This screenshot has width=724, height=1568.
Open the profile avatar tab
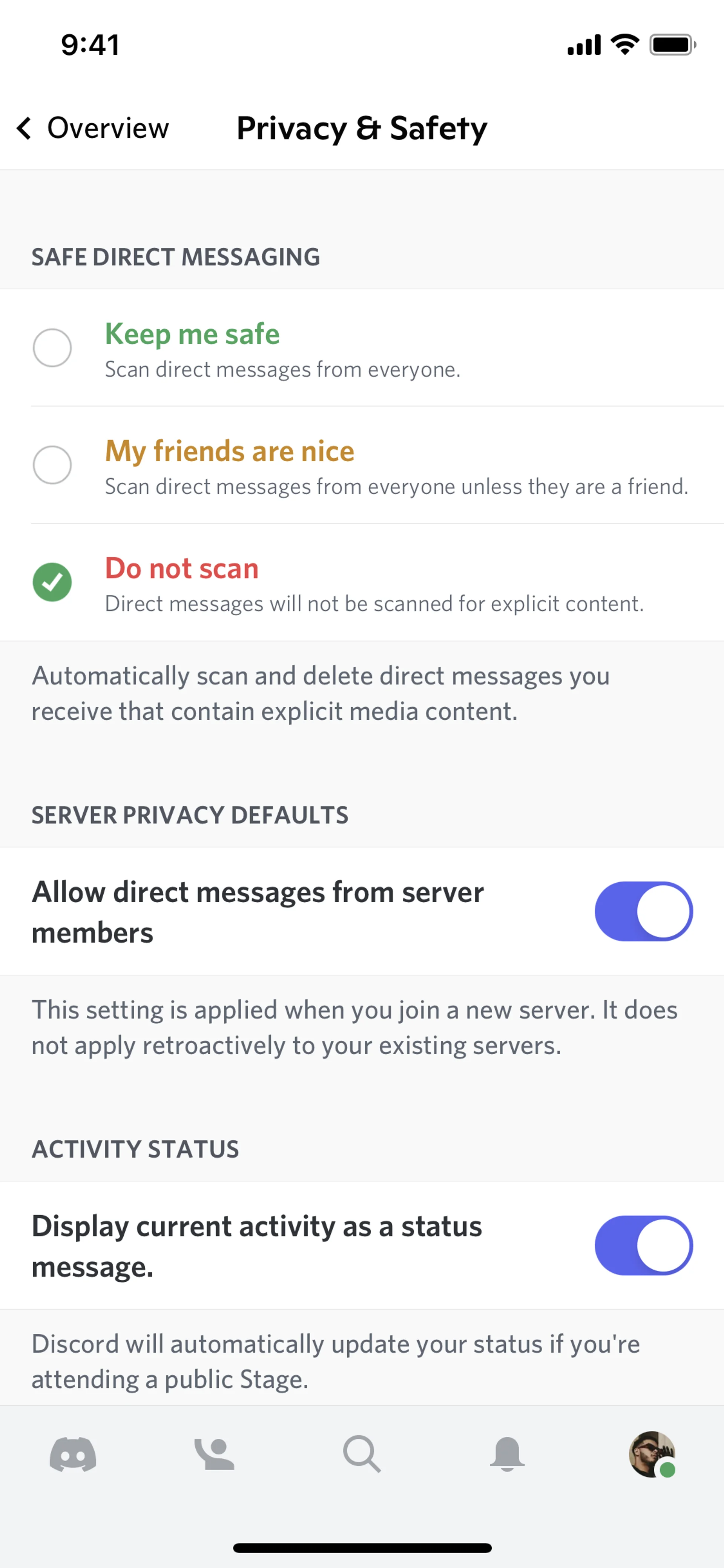[652, 1454]
